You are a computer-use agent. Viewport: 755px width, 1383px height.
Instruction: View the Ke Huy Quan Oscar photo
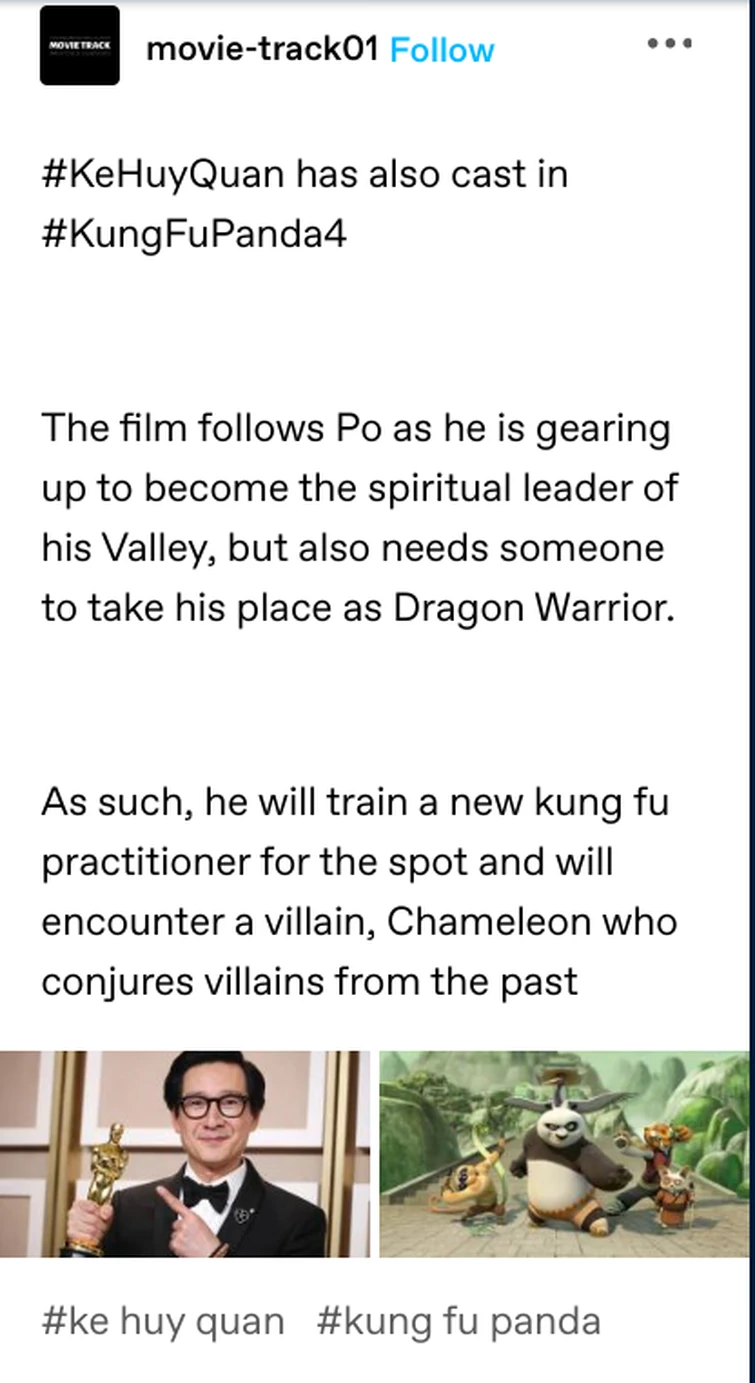[185, 1153]
